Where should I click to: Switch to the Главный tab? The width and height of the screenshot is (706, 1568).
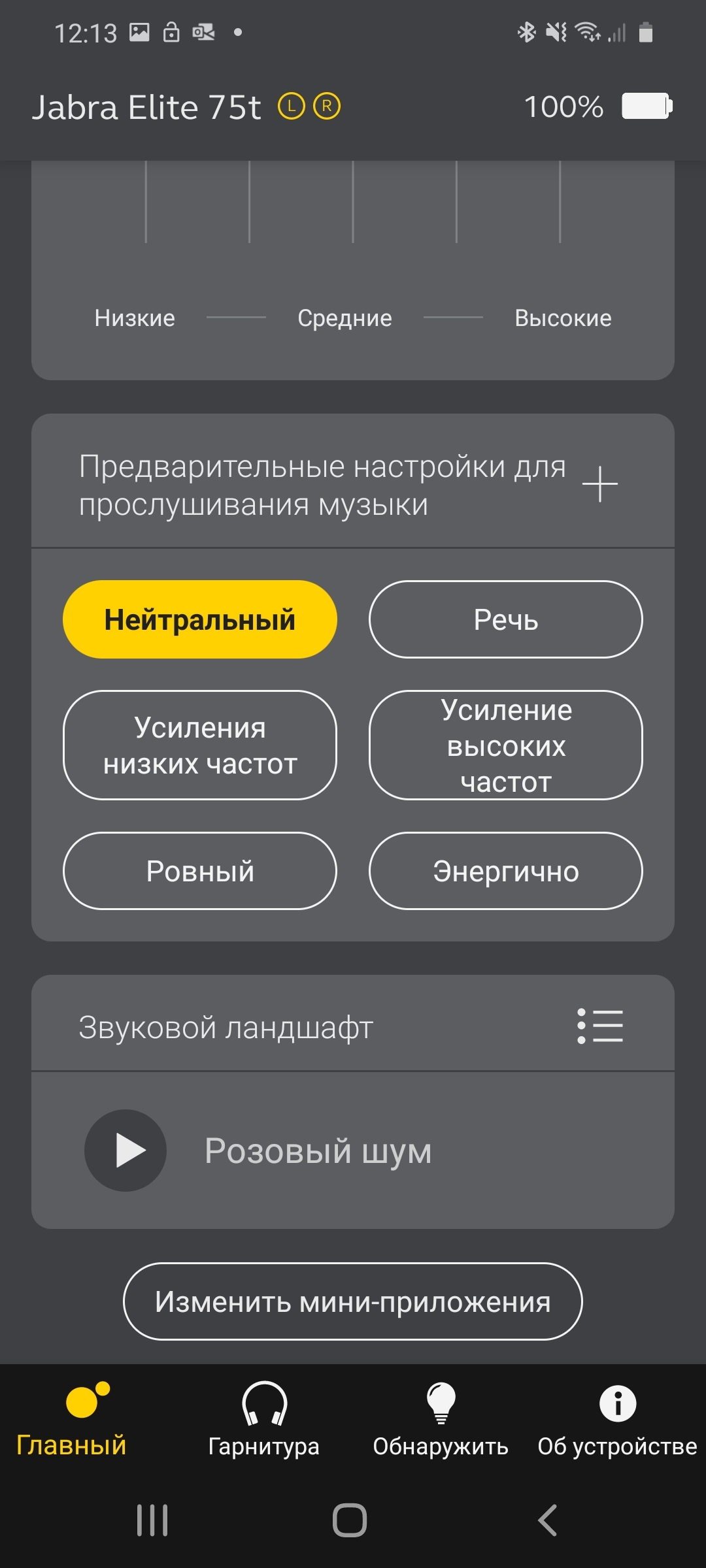coord(72,1418)
